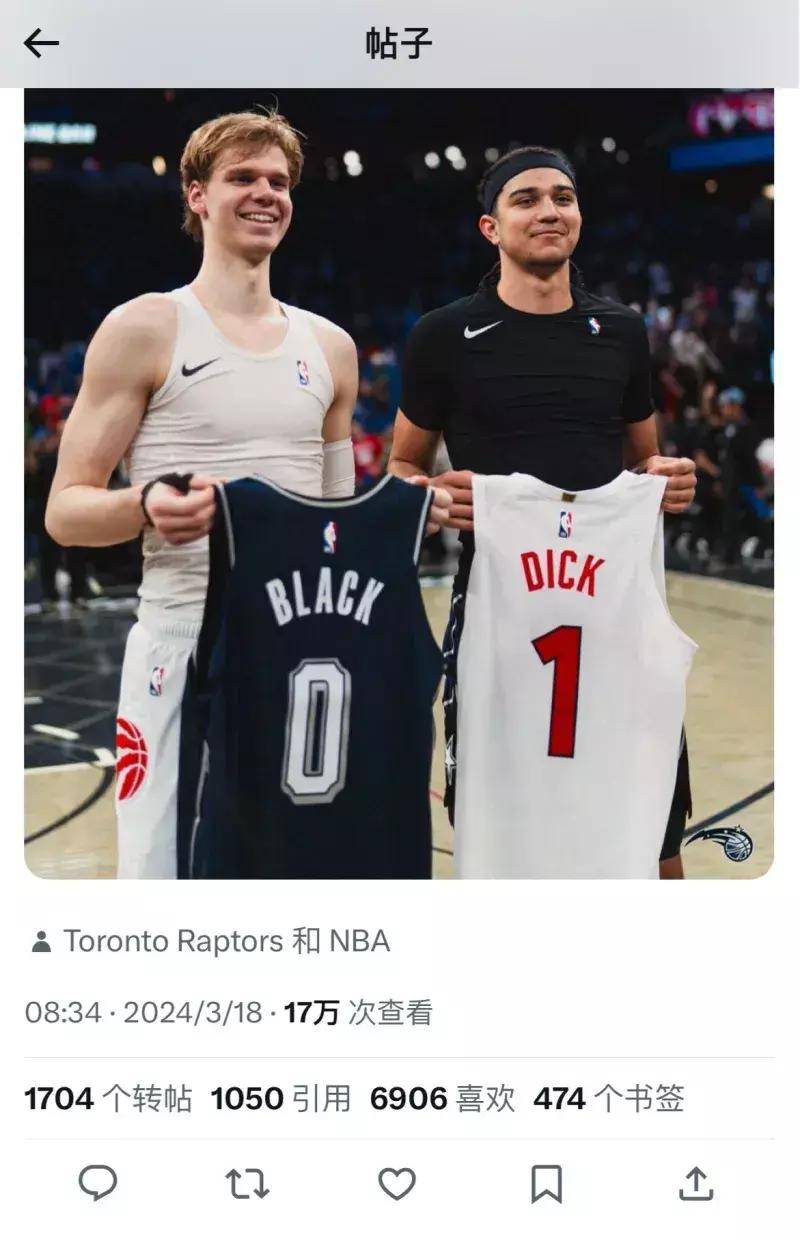800x1239 pixels.
Task: Bookmark this post
Action: coord(546,1184)
